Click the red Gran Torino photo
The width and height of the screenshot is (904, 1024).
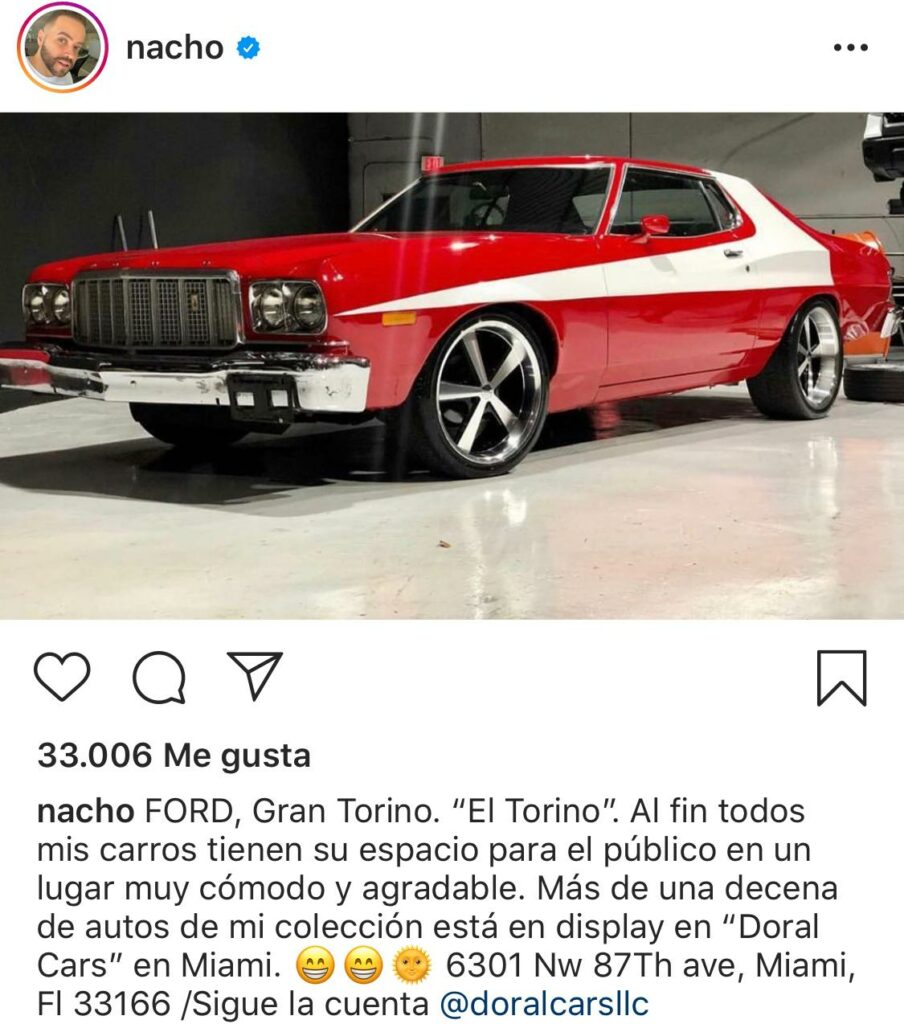coord(450,370)
